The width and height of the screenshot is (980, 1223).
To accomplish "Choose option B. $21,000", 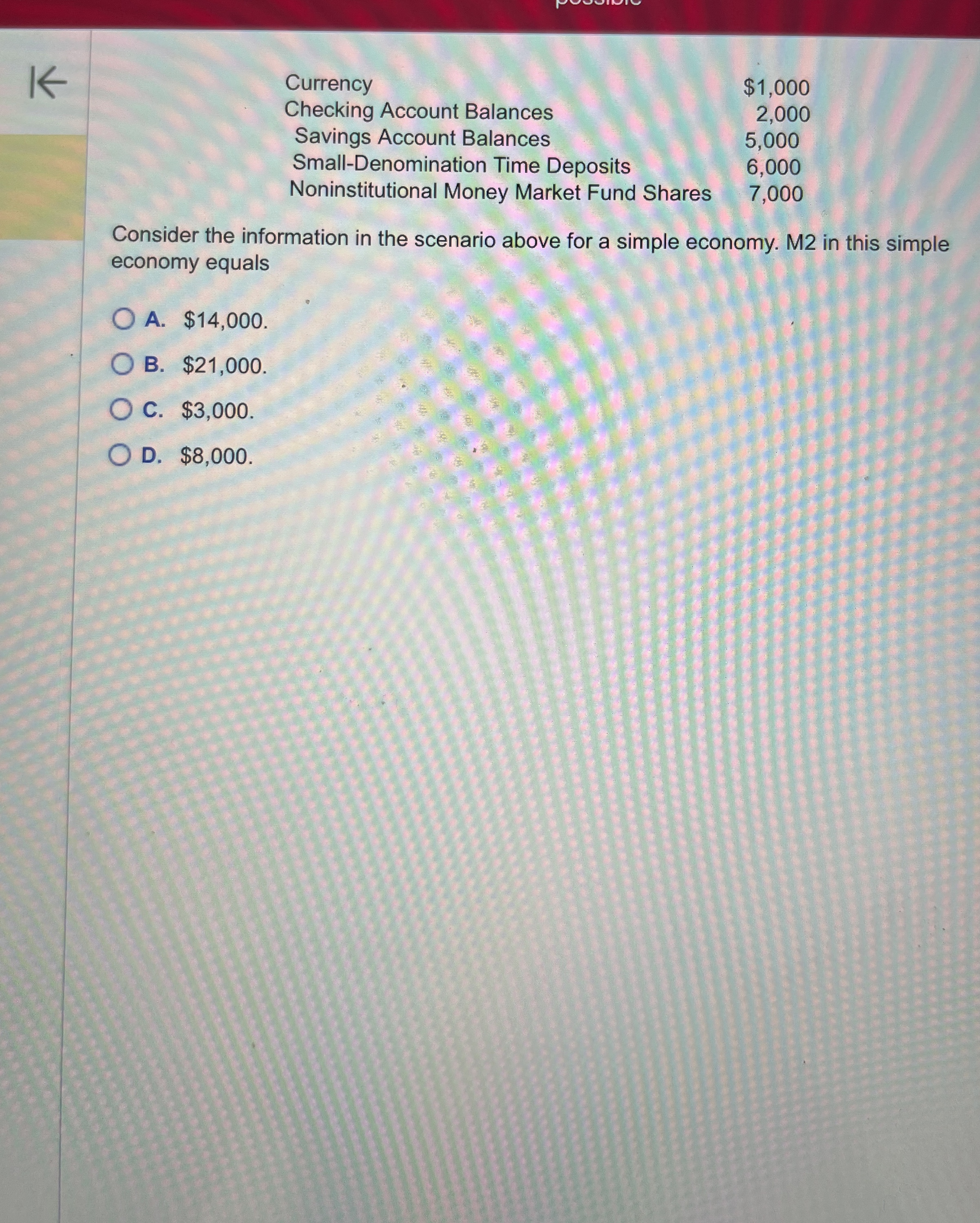I will [x=122, y=364].
